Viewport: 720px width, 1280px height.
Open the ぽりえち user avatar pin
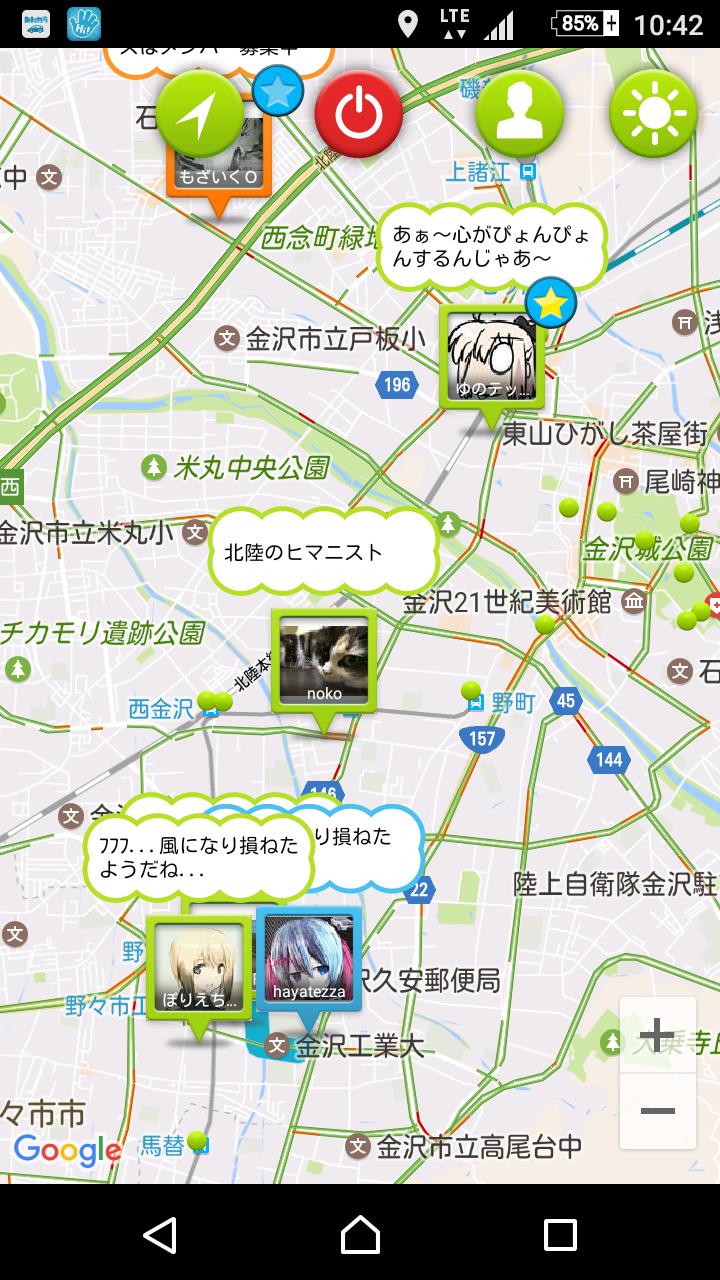click(x=199, y=968)
